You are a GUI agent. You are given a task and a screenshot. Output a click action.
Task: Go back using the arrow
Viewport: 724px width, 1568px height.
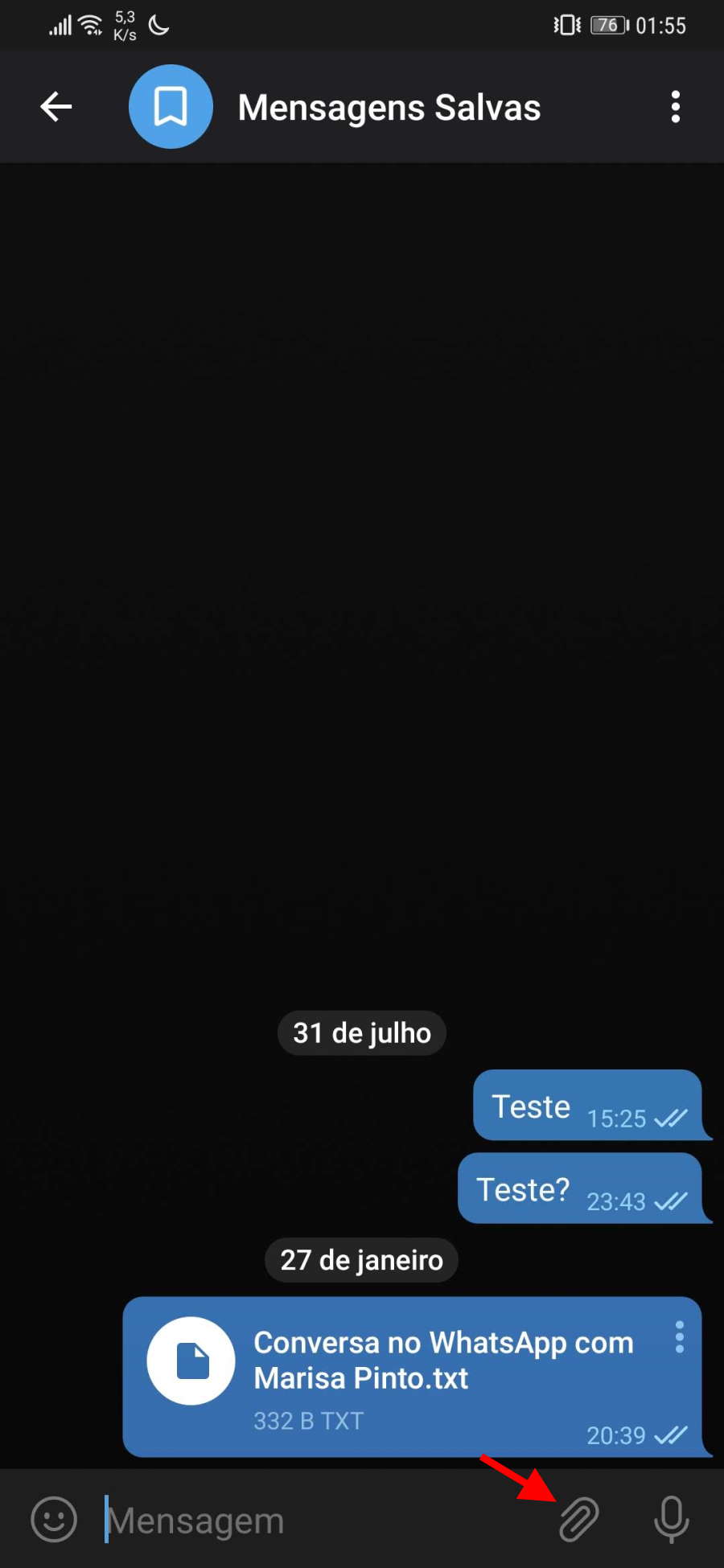tap(56, 107)
